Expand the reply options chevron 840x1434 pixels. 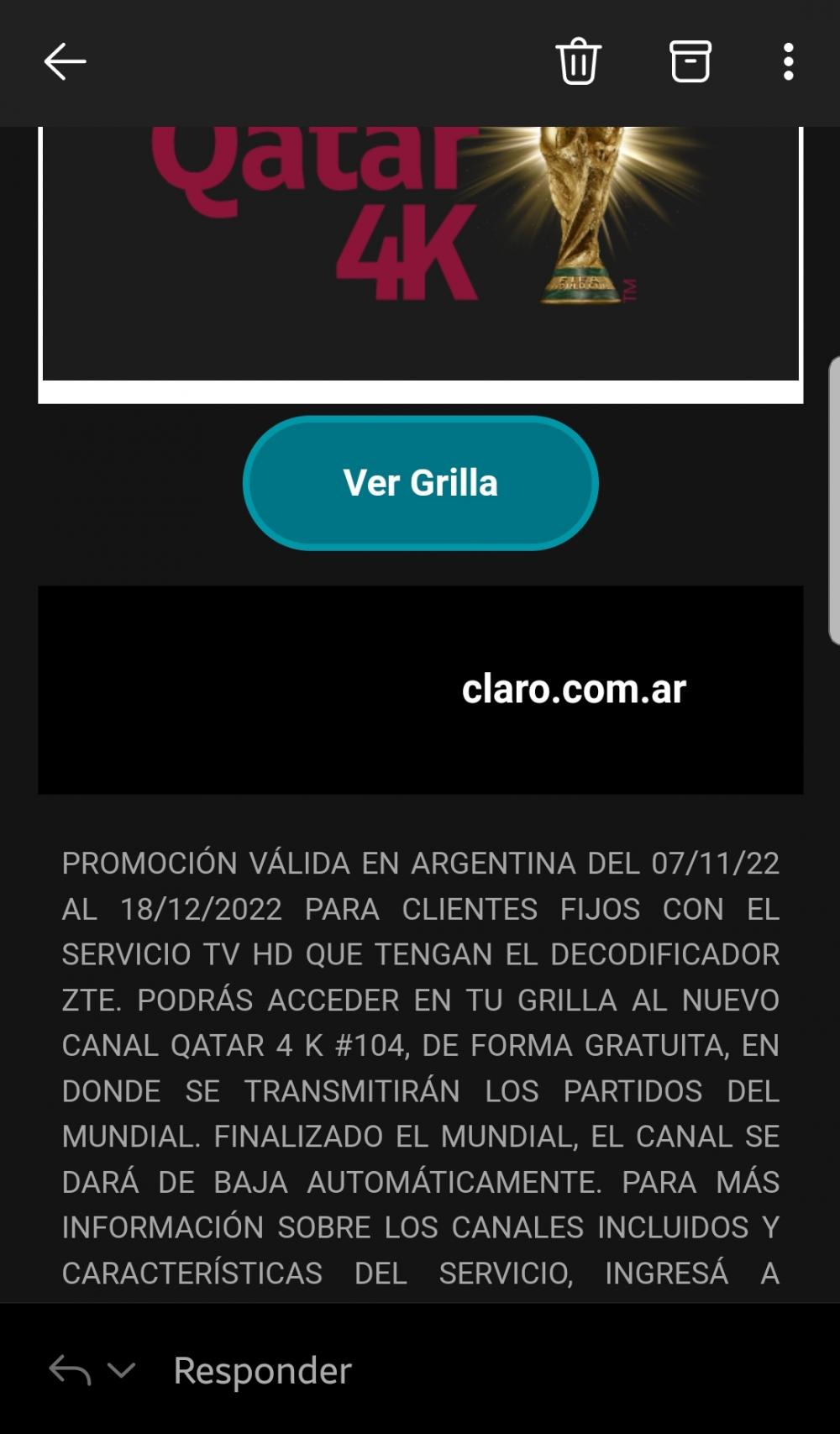tap(122, 1371)
